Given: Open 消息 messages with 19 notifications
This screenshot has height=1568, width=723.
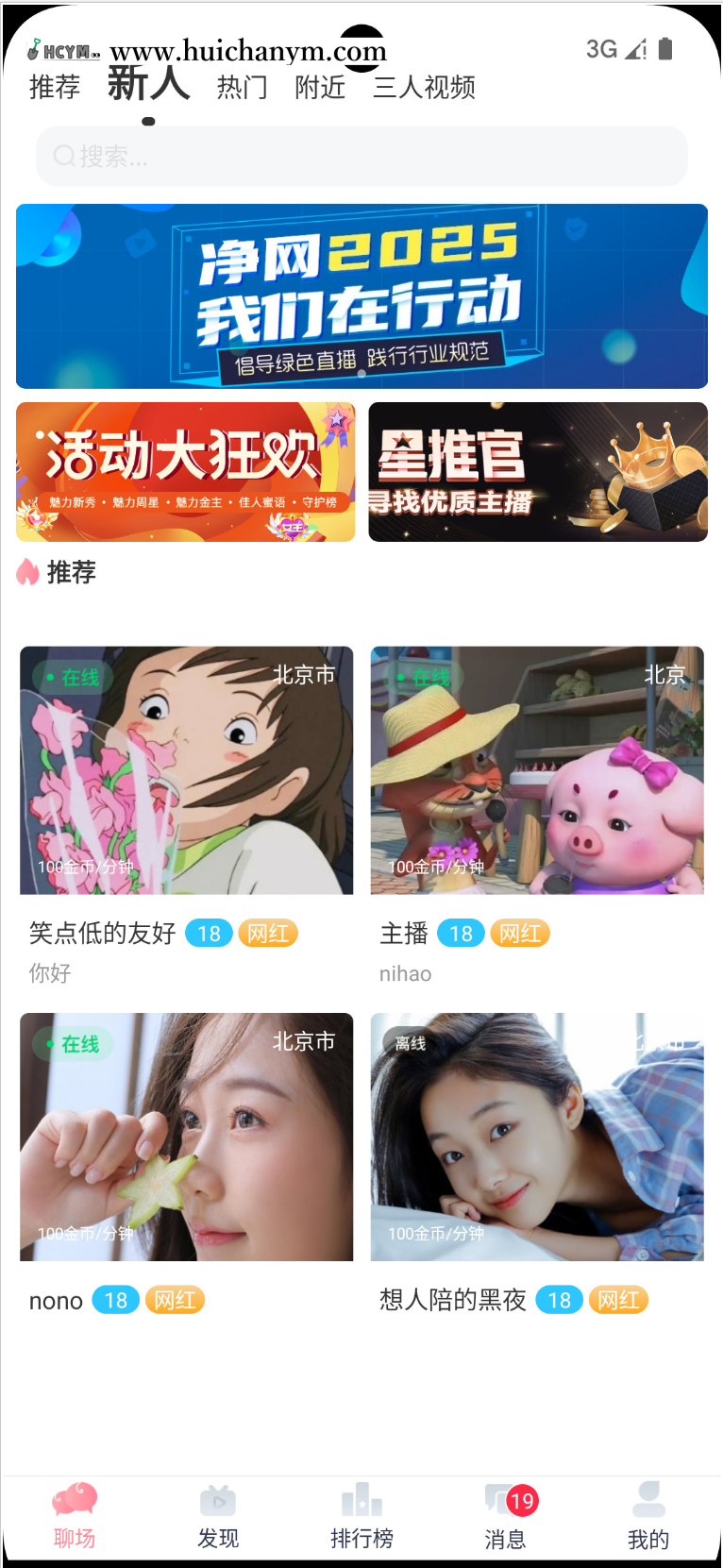Looking at the screenshot, I should tap(501, 1501).
